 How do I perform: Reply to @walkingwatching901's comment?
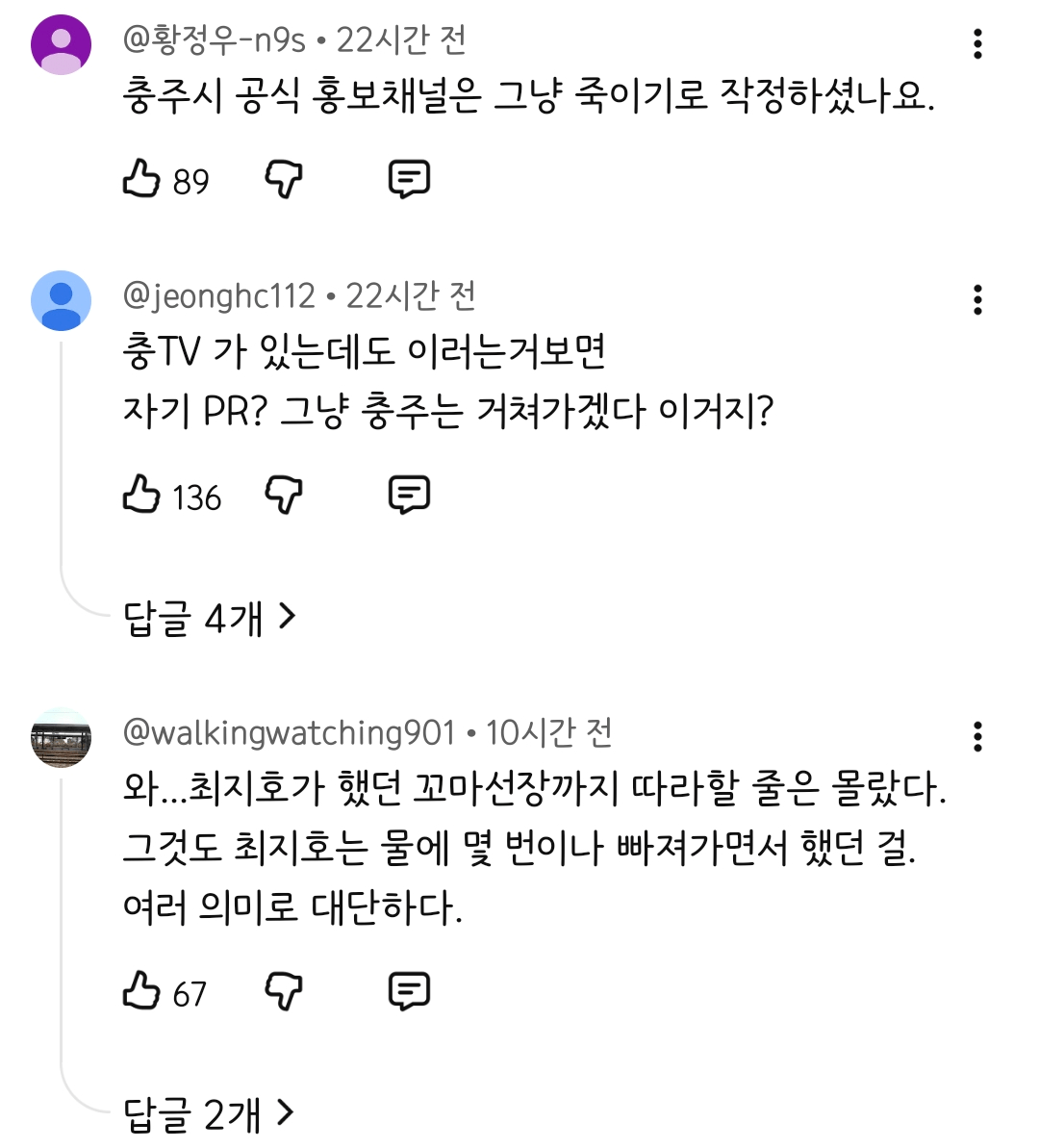[x=409, y=991]
